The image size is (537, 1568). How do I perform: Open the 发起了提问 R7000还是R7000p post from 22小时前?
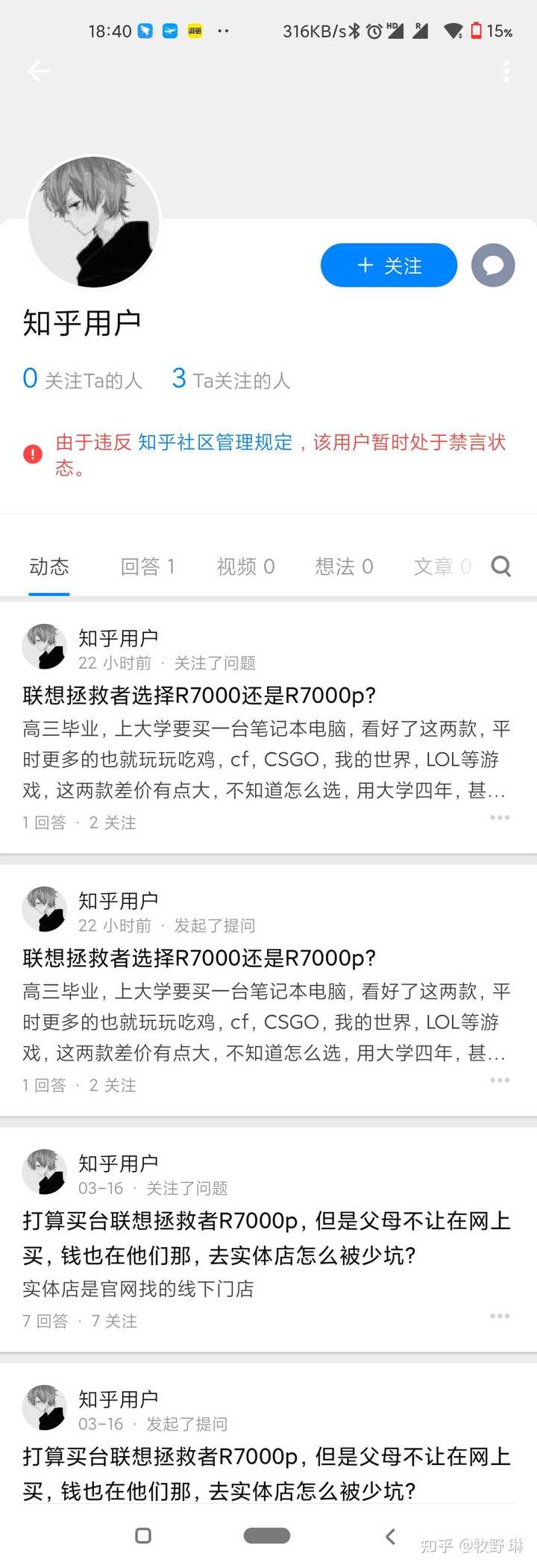point(199,958)
